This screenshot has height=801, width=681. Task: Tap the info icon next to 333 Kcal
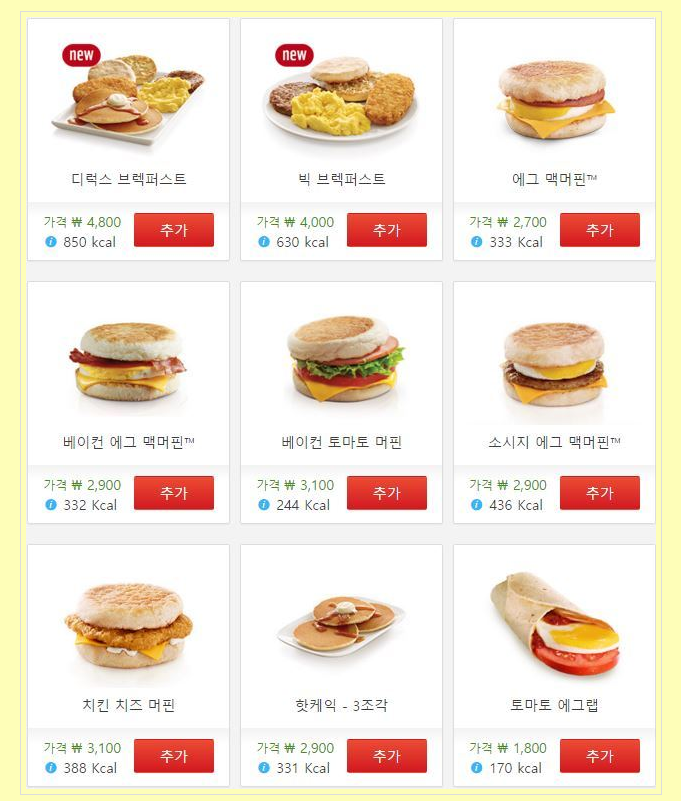coord(477,242)
